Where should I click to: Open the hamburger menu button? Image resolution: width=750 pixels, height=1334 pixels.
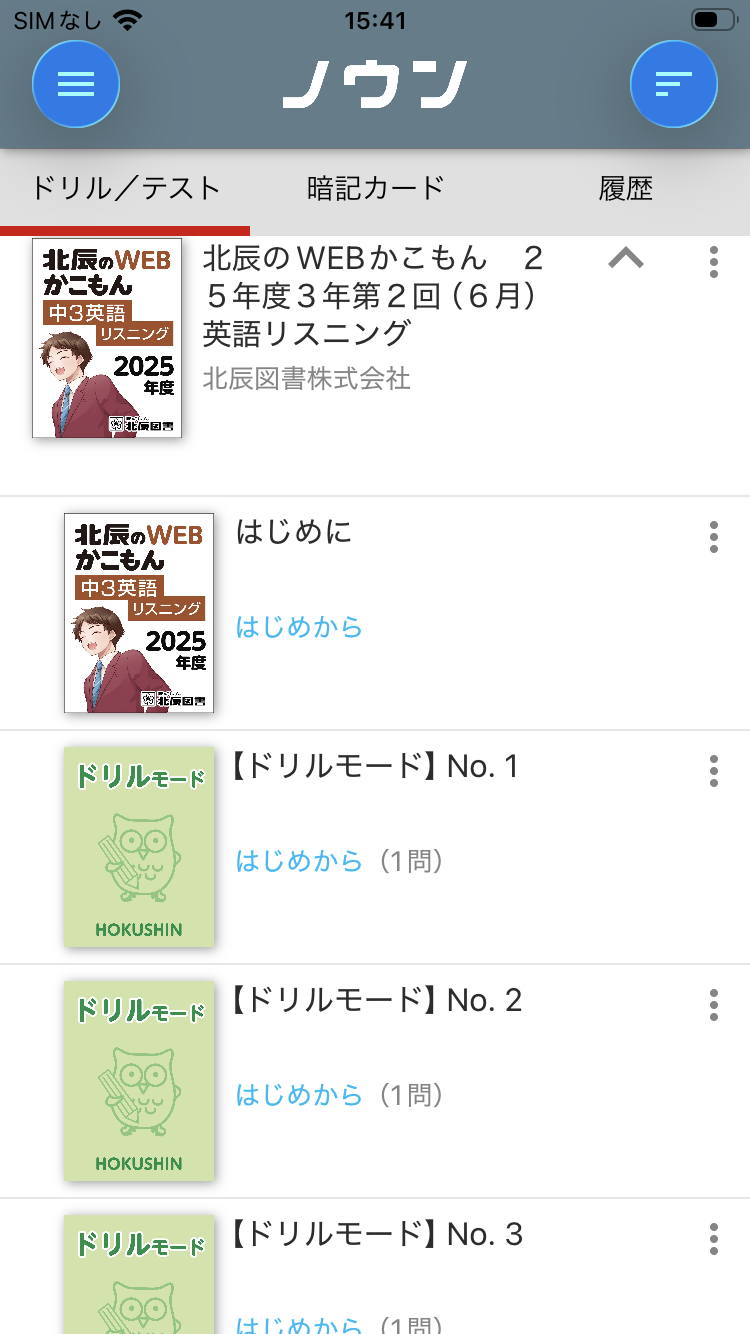point(76,85)
